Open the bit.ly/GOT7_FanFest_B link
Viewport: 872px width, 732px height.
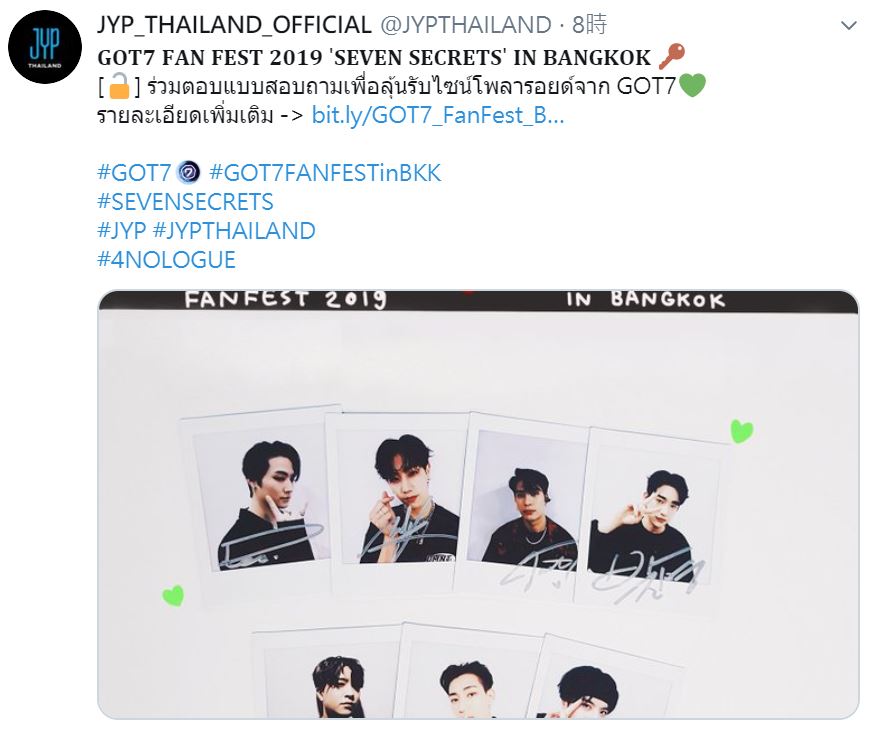pyautogui.click(x=438, y=115)
